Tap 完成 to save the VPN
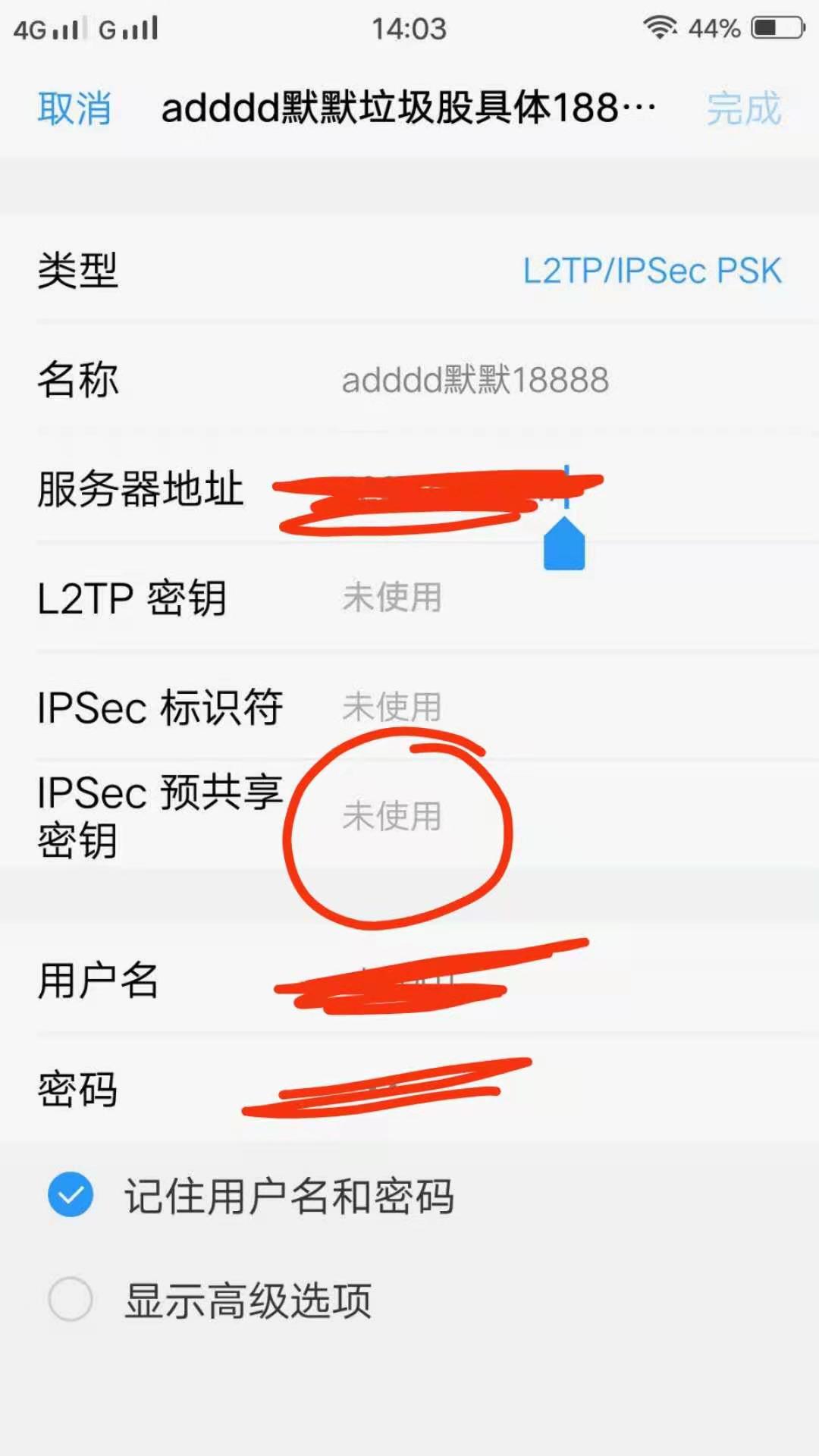 [x=743, y=108]
